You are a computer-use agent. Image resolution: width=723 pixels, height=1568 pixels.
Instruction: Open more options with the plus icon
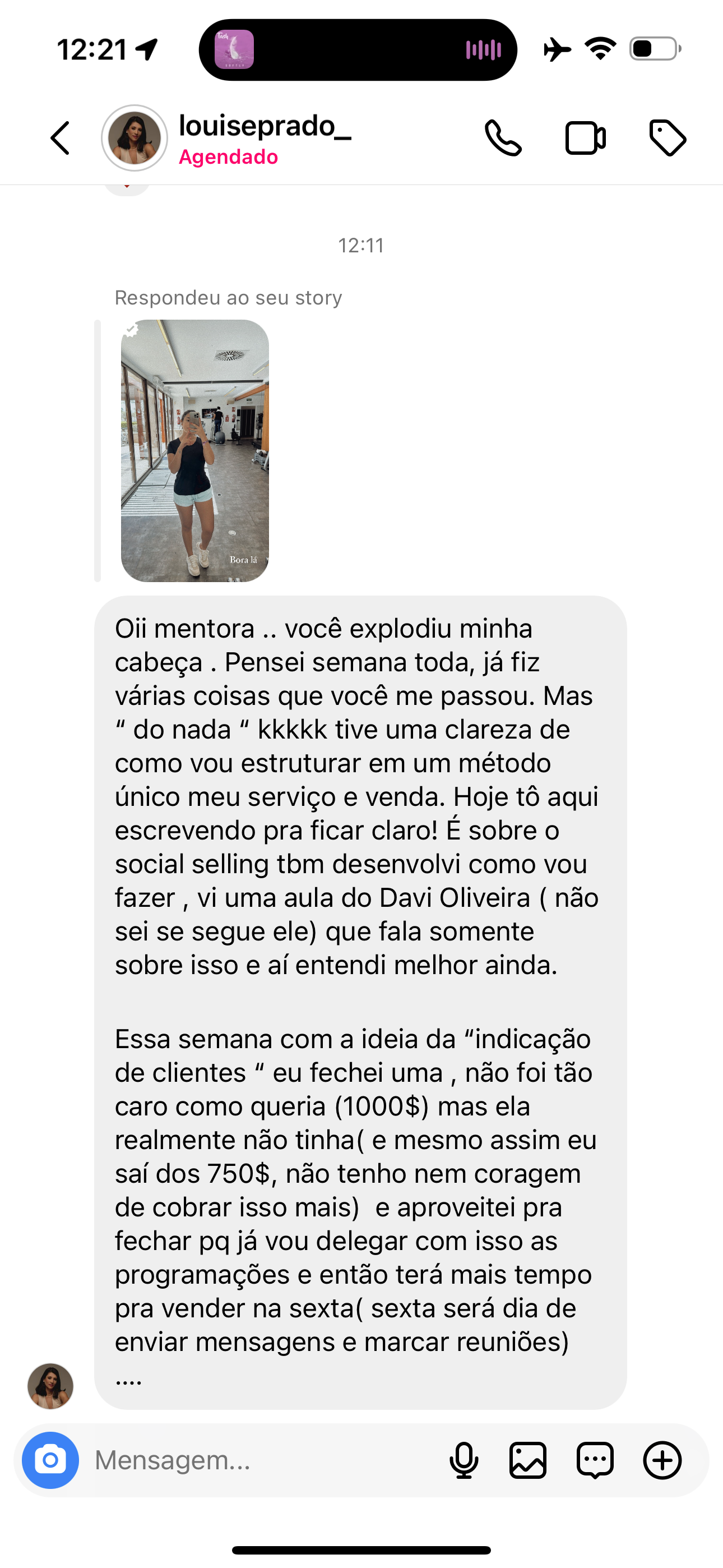[x=662, y=1460]
